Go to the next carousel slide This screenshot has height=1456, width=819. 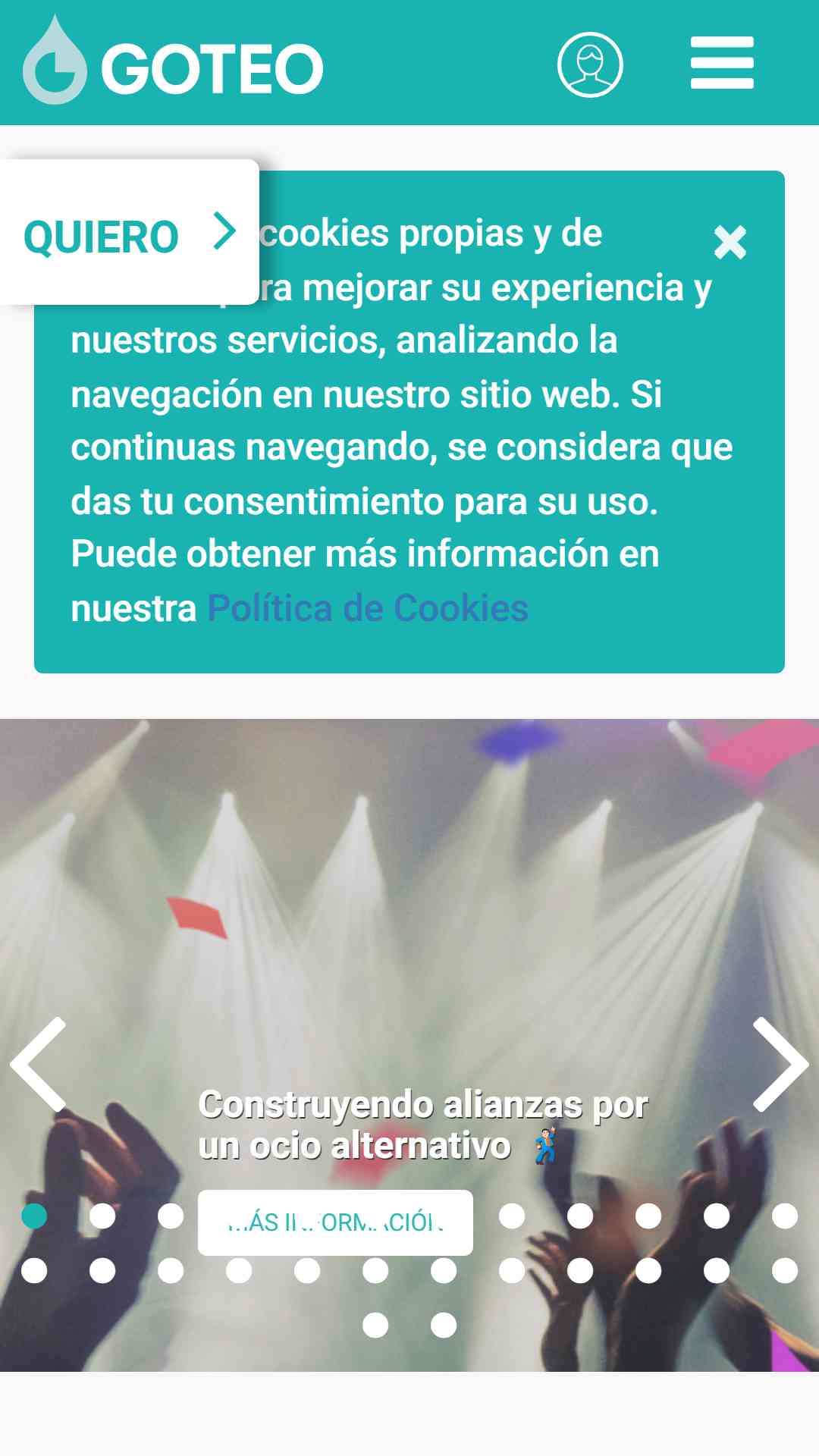tap(780, 1065)
